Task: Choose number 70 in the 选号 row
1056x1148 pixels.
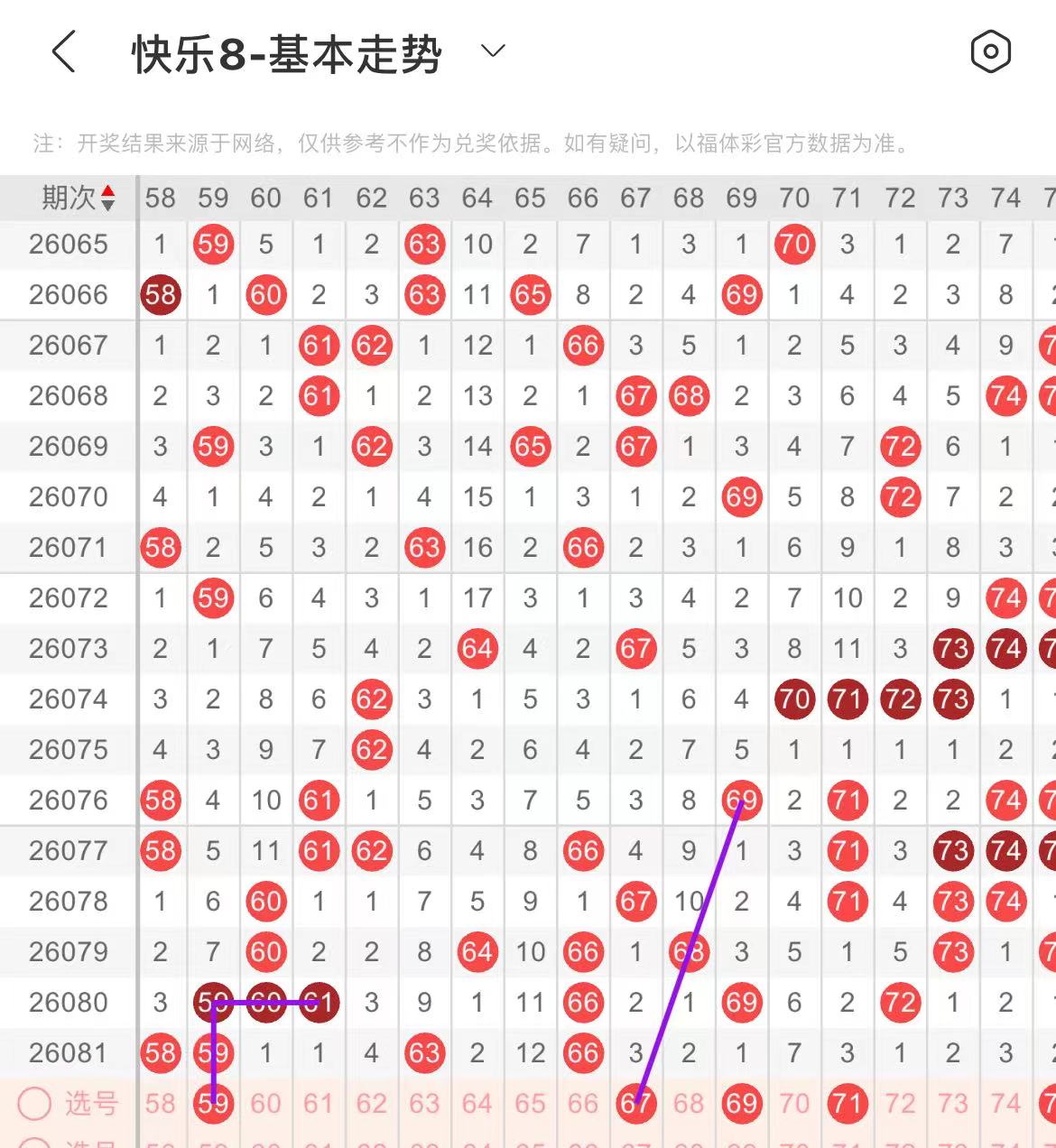Action: (794, 1103)
